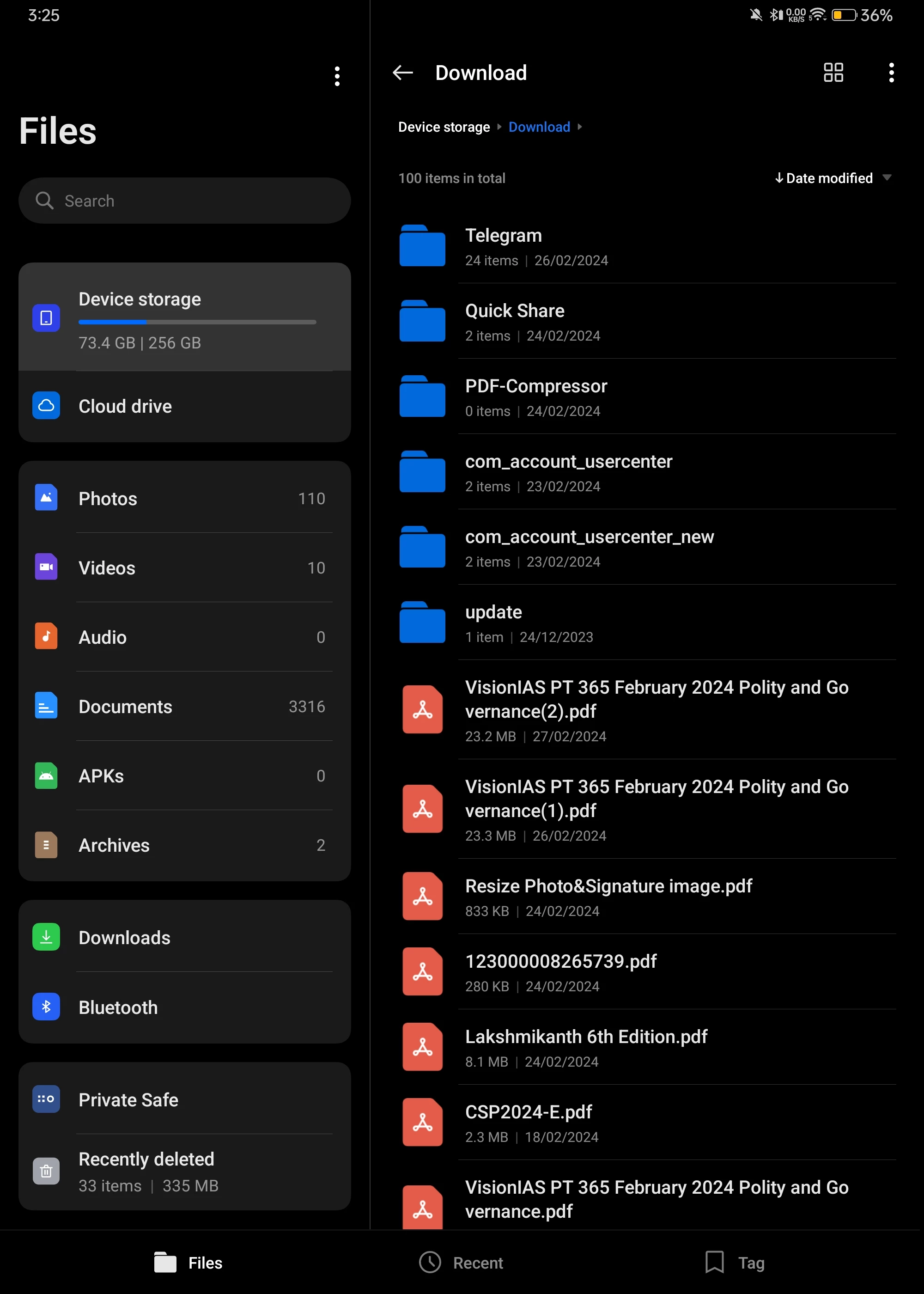
Task: Open Private Safe
Action: (x=184, y=1099)
